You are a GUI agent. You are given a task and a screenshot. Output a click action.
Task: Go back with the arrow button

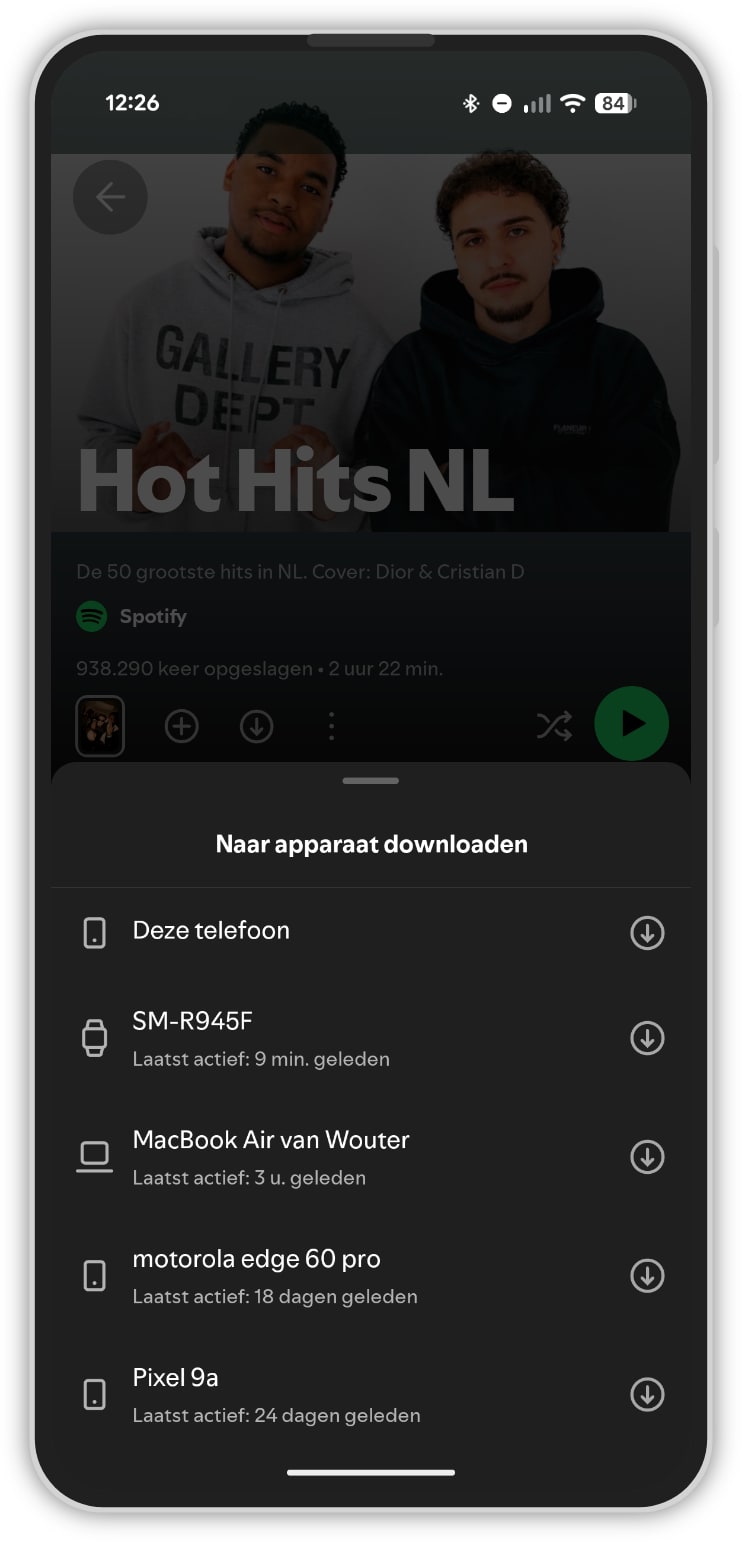[110, 197]
